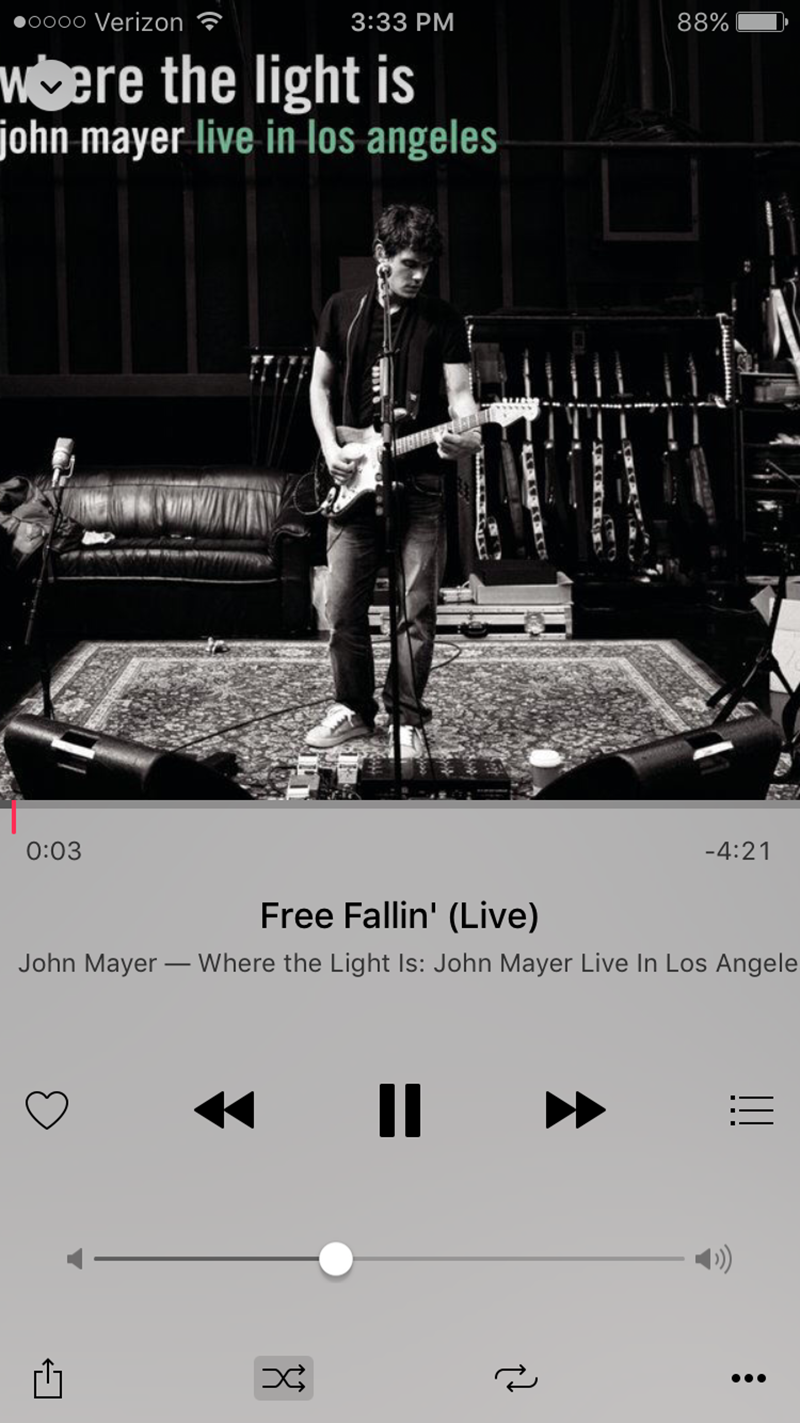Collapse the Now Playing screen
The width and height of the screenshot is (800, 1423).
click(50, 87)
